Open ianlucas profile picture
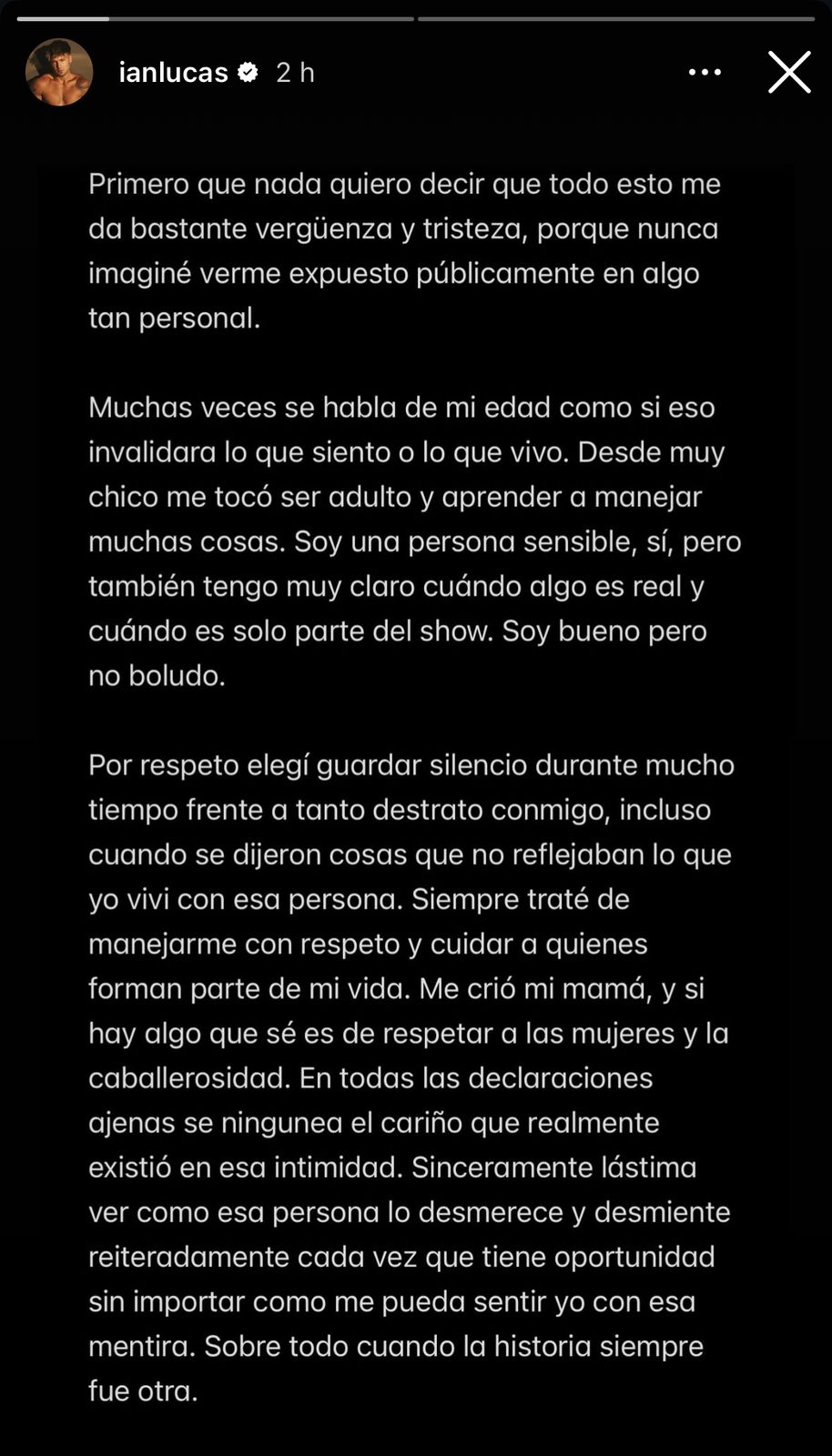Screen dimensions: 832x1456 click(59, 73)
